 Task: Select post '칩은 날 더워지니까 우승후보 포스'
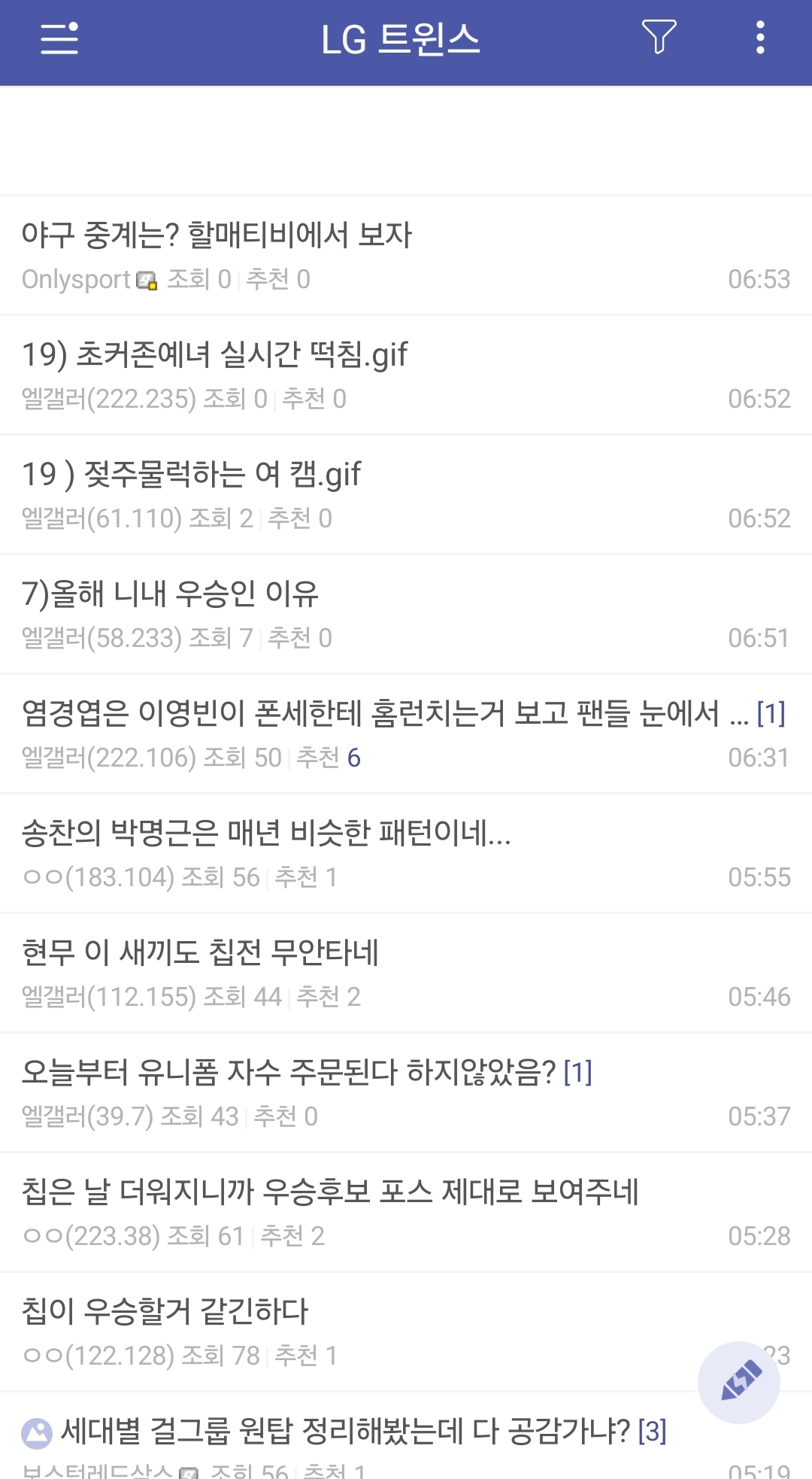330,1192
